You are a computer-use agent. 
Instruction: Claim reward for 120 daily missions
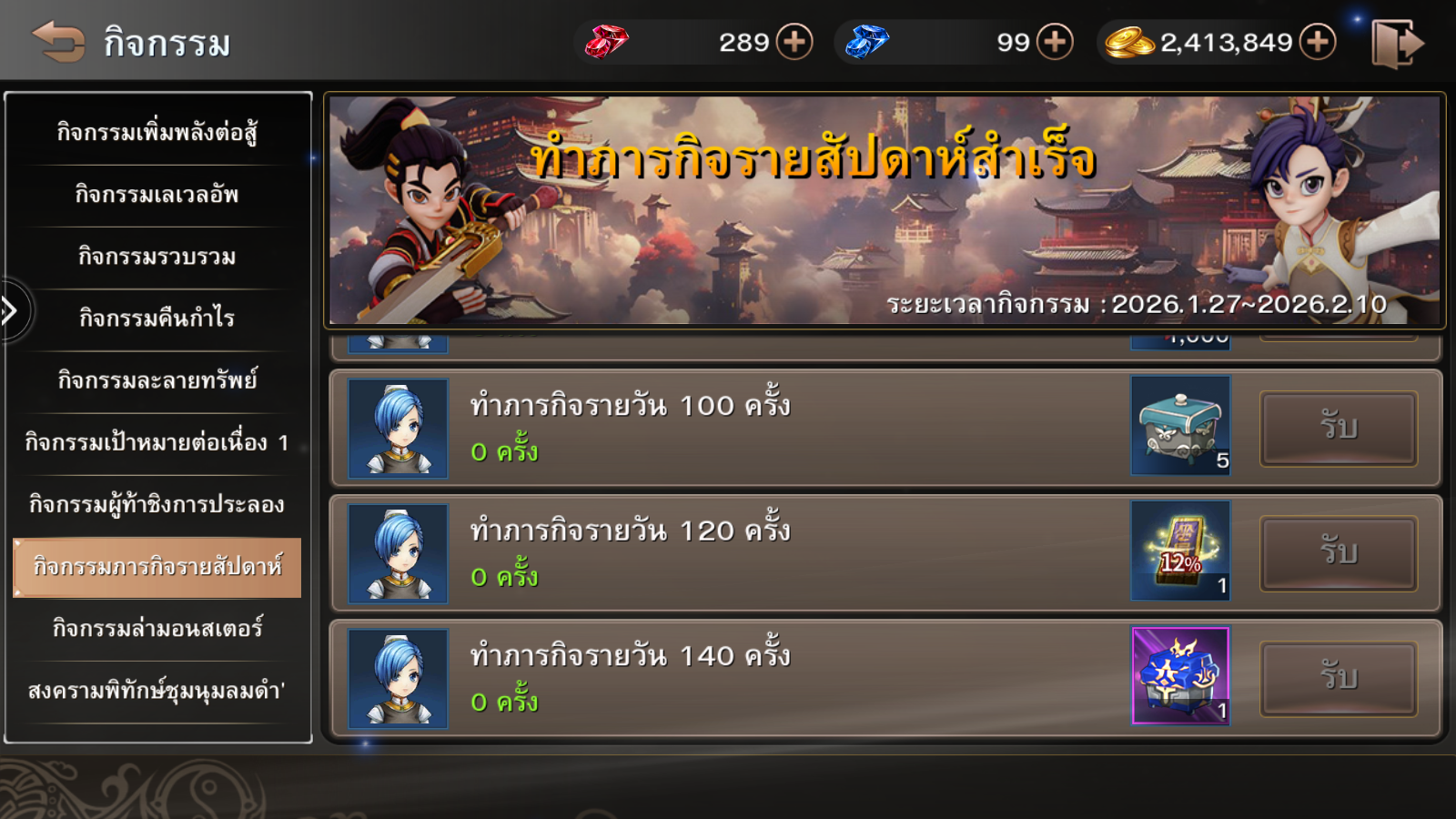(x=1338, y=552)
